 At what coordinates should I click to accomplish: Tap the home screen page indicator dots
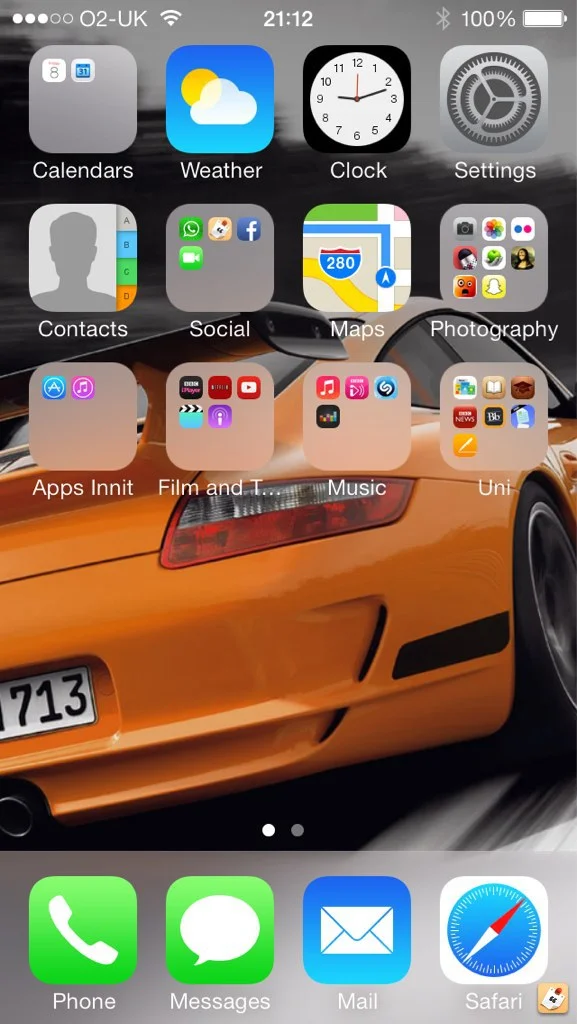click(283, 830)
